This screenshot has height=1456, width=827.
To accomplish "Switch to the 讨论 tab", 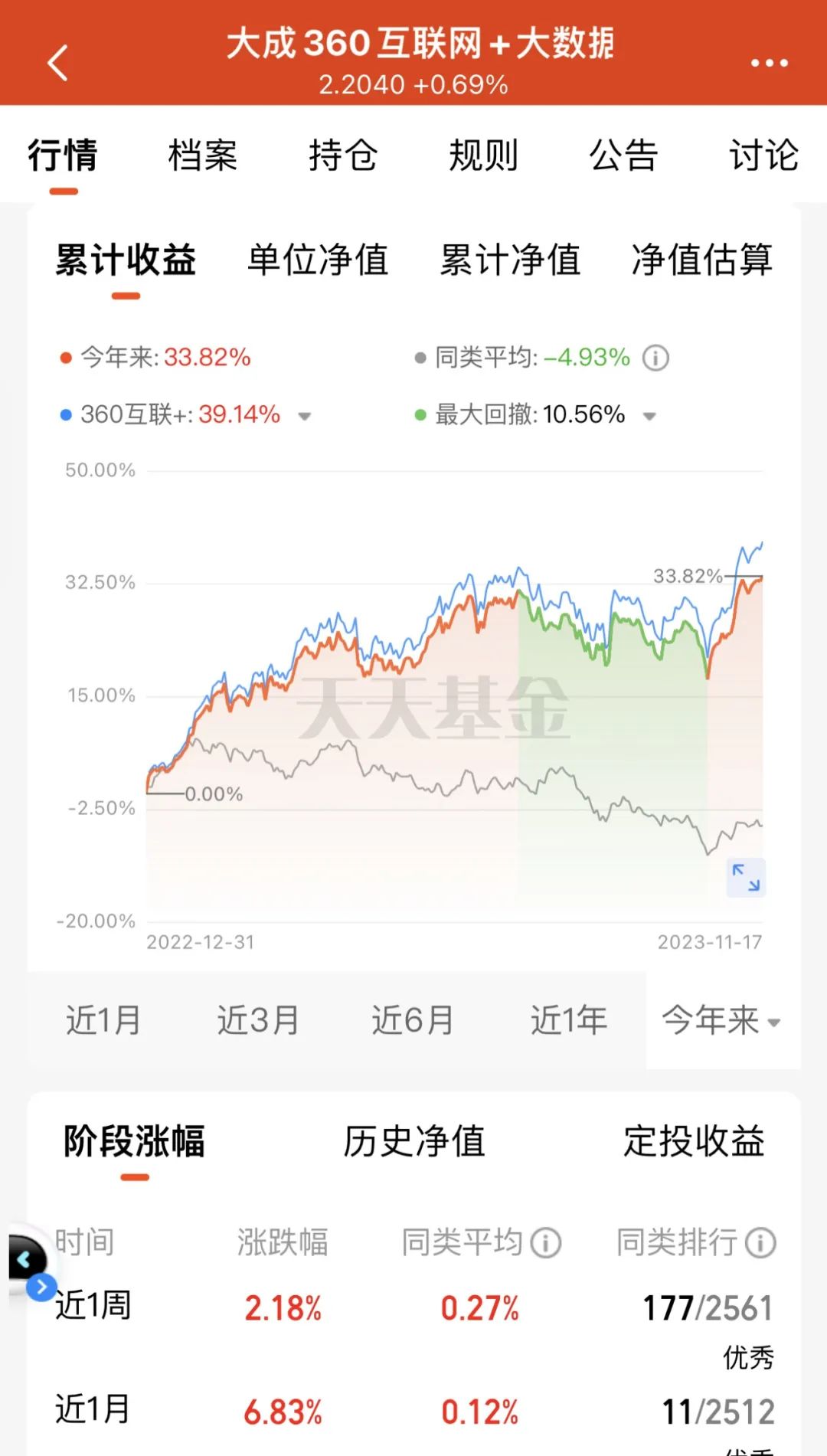I will [763, 155].
